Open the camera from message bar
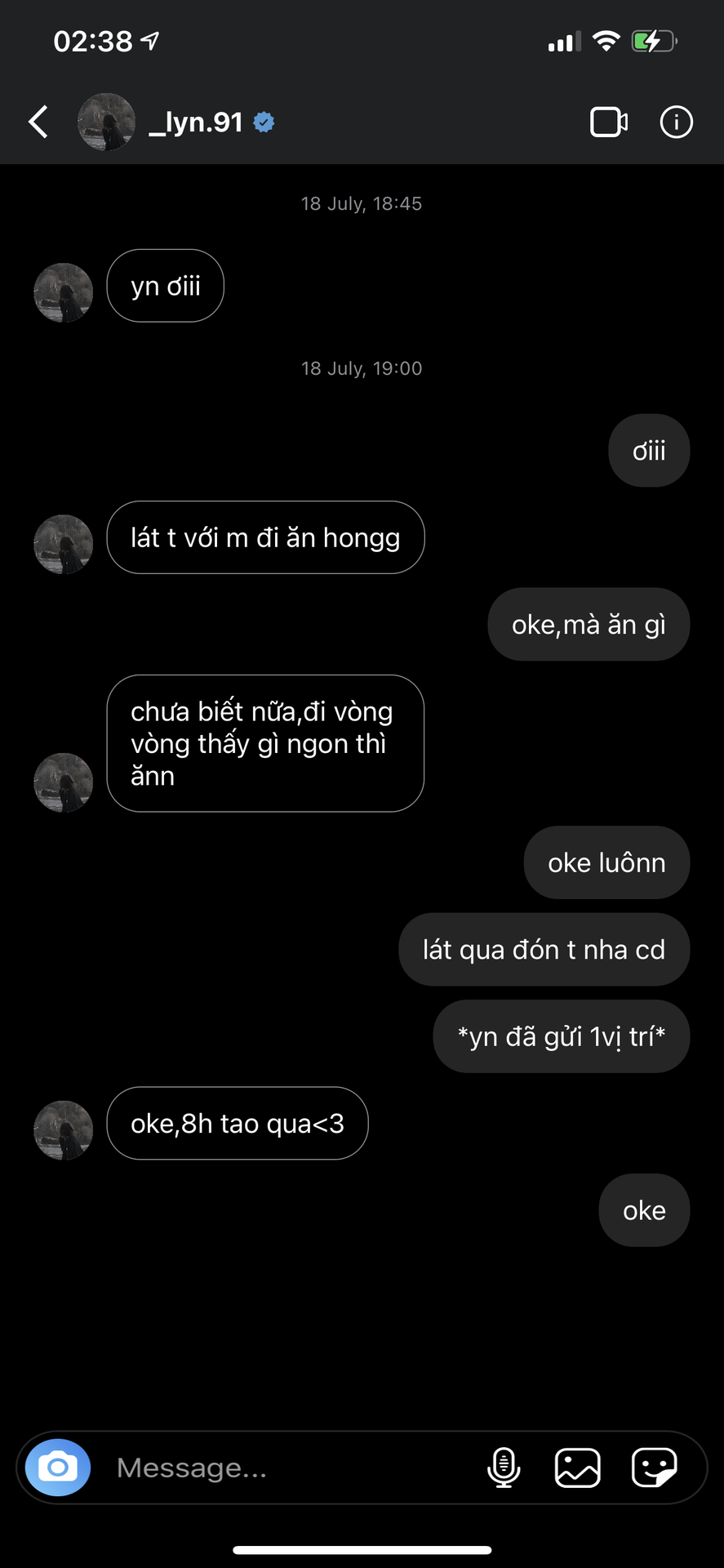 (x=58, y=1468)
